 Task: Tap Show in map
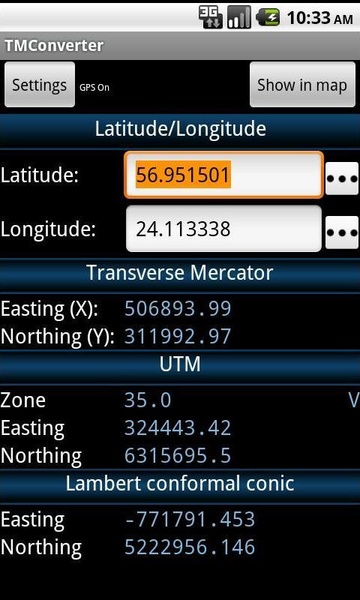302,85
